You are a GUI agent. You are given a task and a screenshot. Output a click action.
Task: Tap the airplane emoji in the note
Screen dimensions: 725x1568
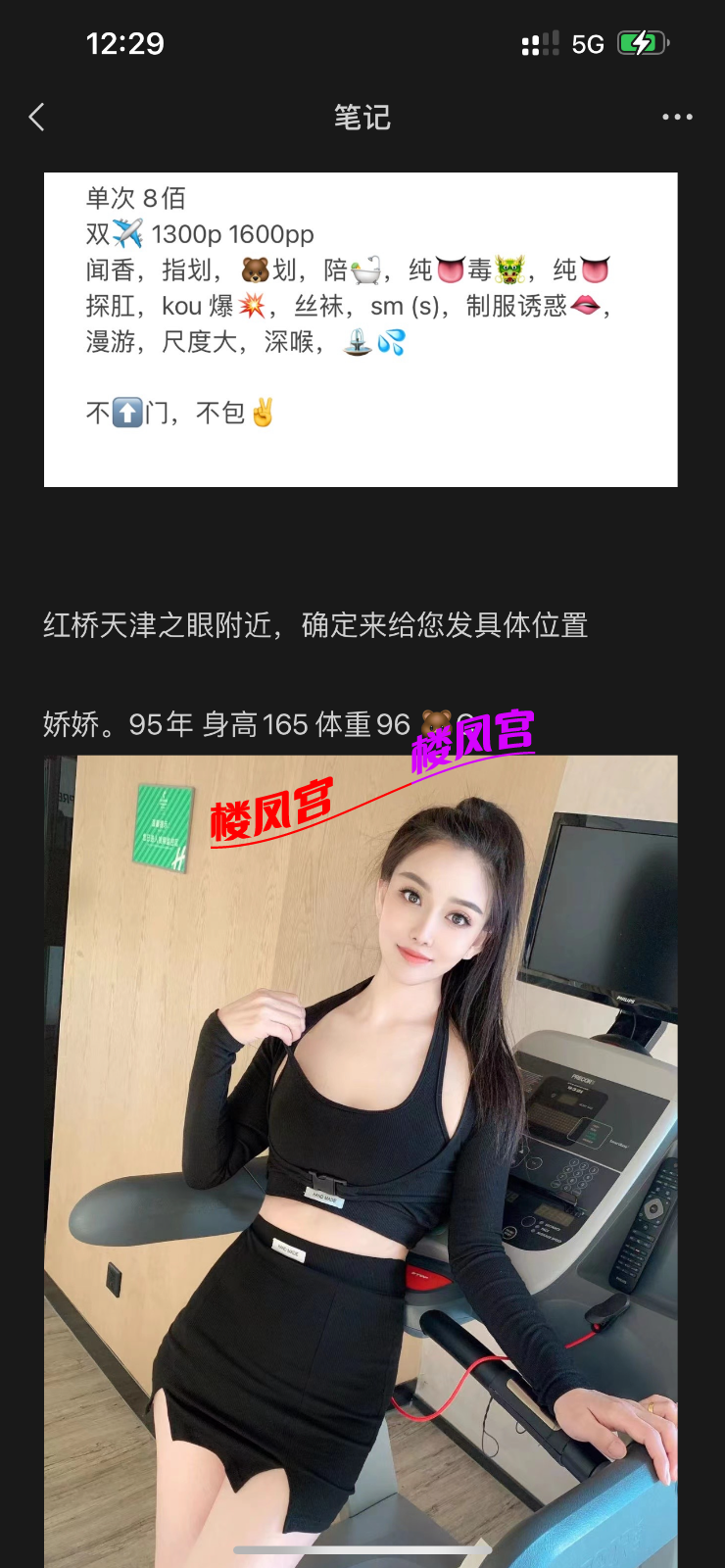pyautogui.click(x=128, y=233)
